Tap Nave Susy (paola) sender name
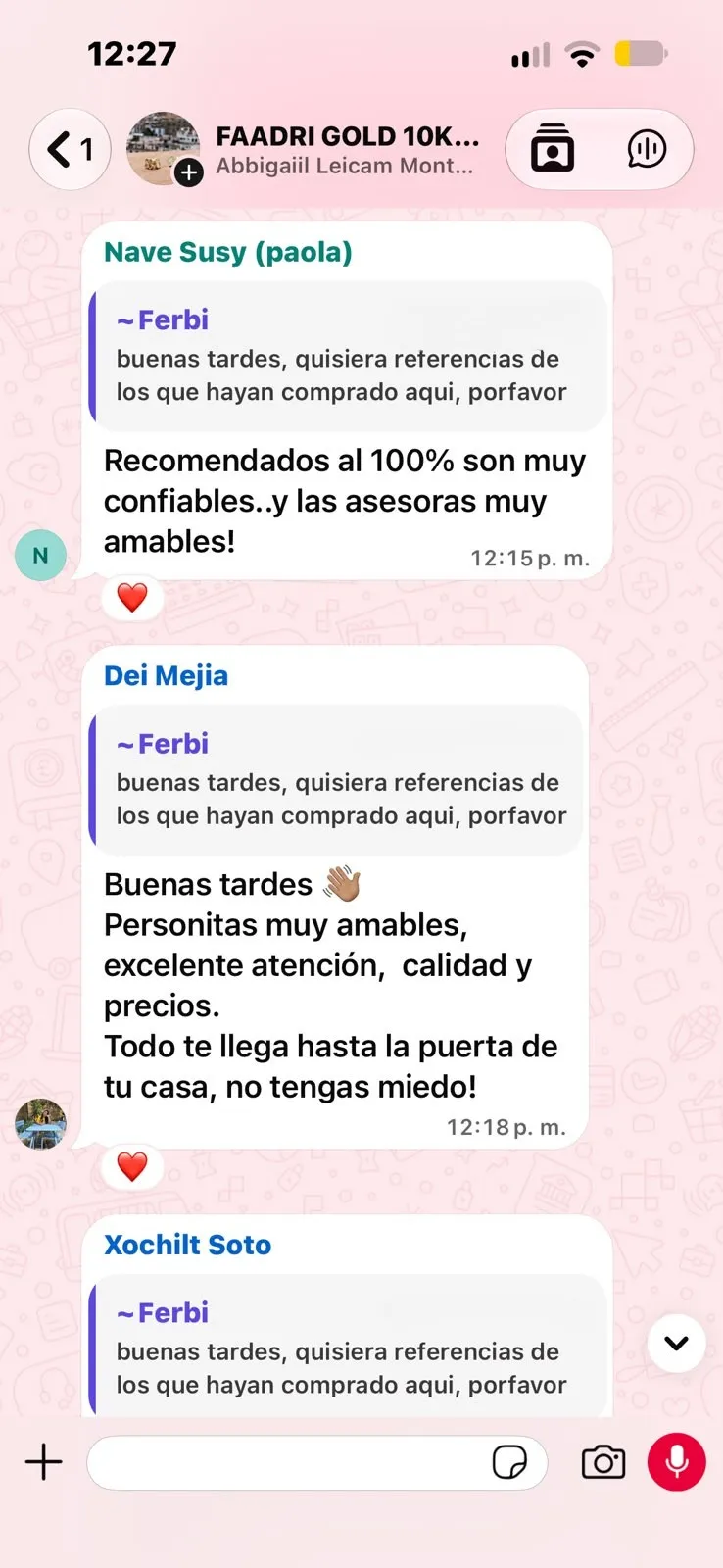This screenshot has width=723, height=1568. pos(228,252)
